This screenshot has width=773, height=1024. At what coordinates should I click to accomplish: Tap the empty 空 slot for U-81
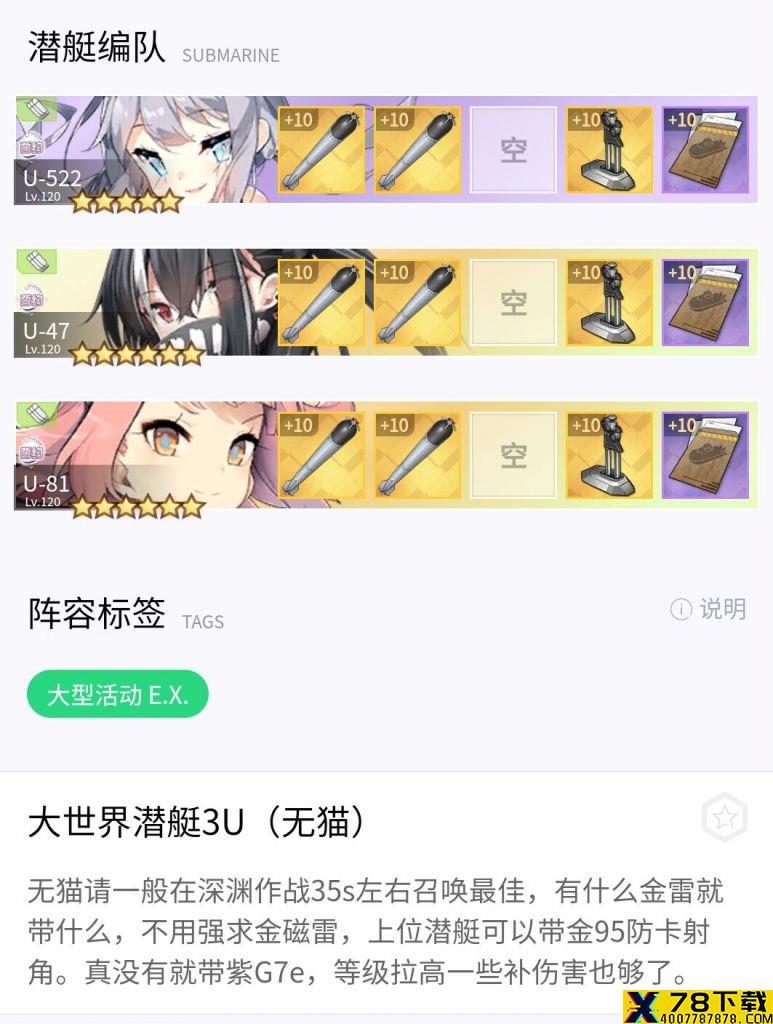tap(513, 455)
